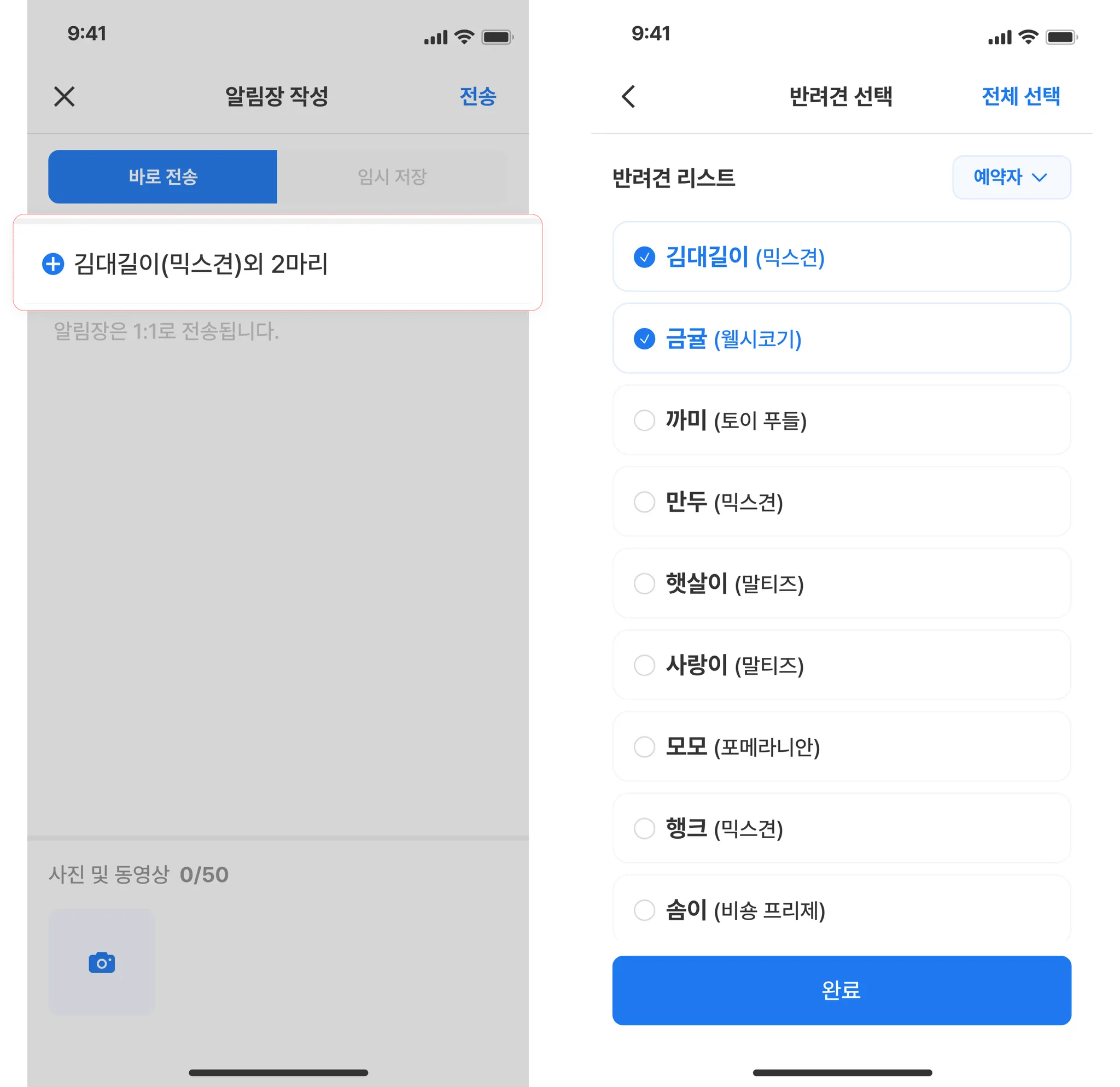Switch to the 바로 전송 tab
The width and height of the screenshot is (1120, 1087).
[163, 177]
